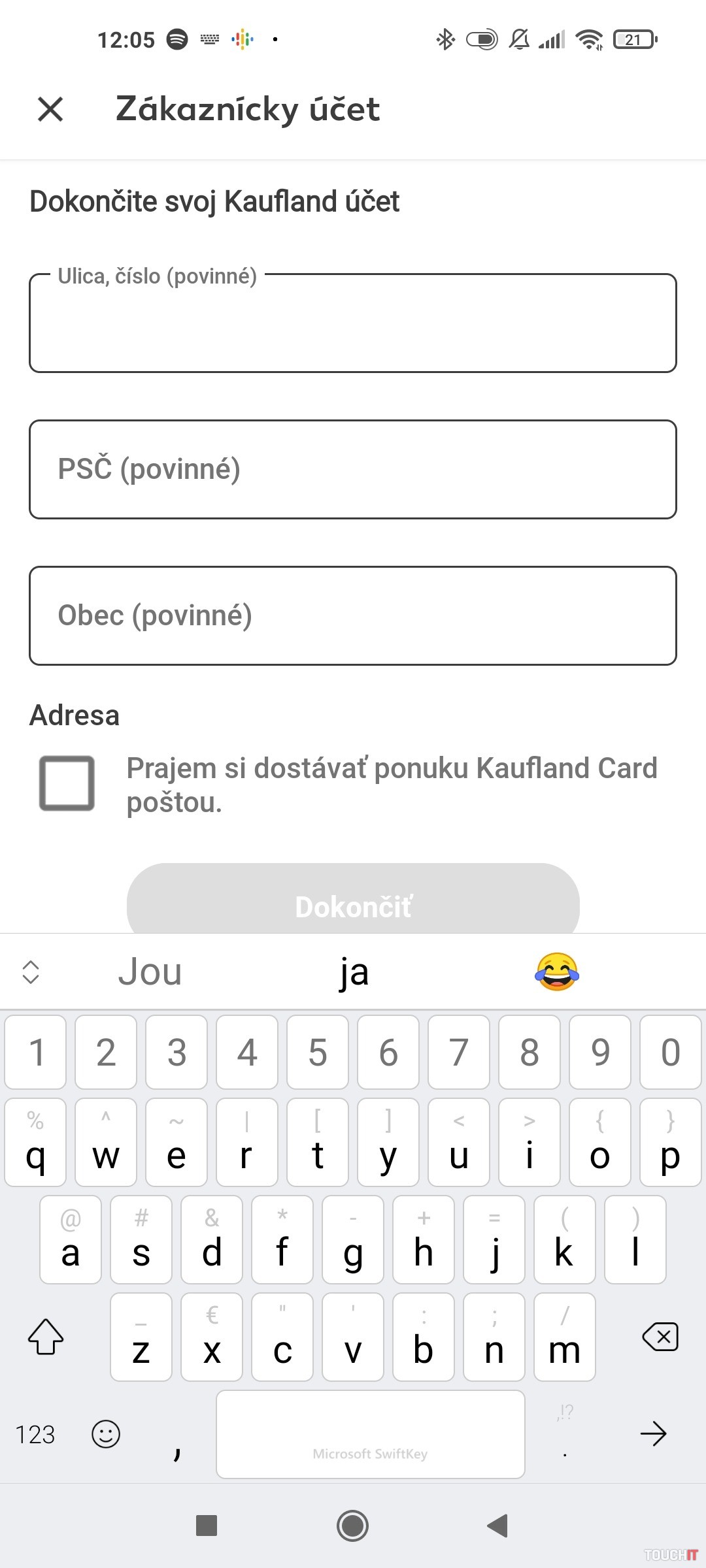
Task: Open the keyboard emoji panel
Action: coord(106,1435)
